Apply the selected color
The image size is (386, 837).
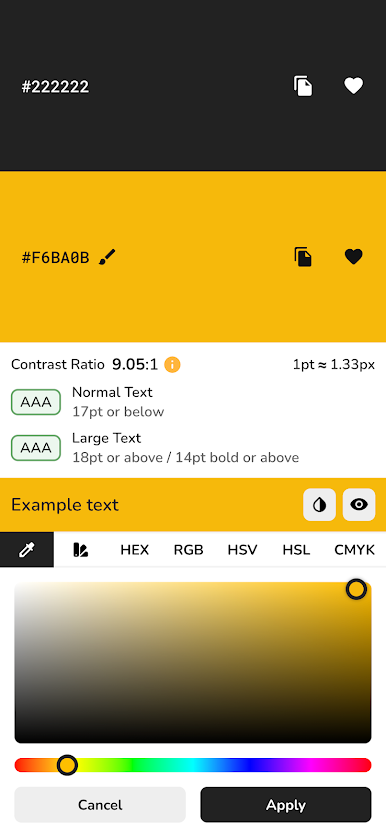click(286, 804)
